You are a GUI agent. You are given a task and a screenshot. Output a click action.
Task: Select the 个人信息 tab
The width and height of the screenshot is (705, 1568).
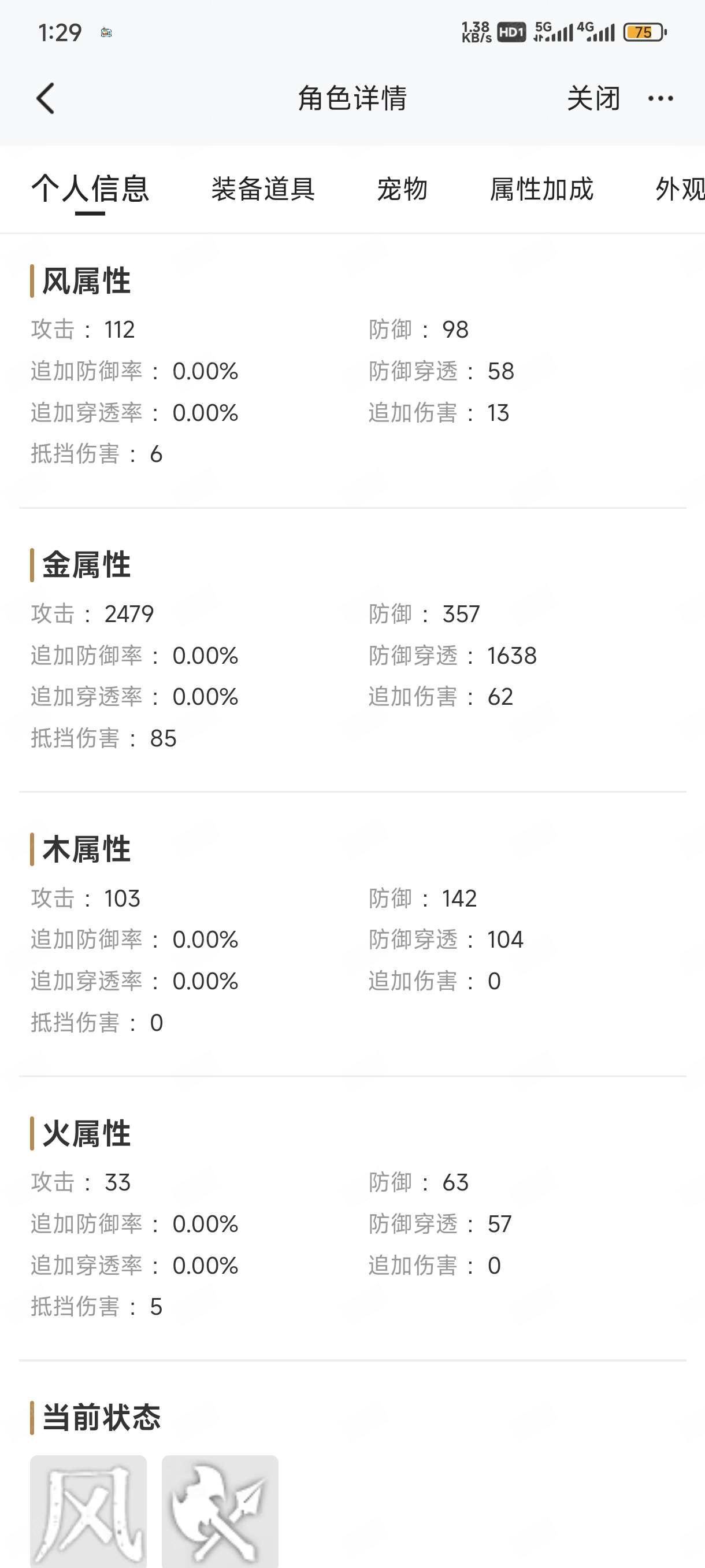[90, 188]
